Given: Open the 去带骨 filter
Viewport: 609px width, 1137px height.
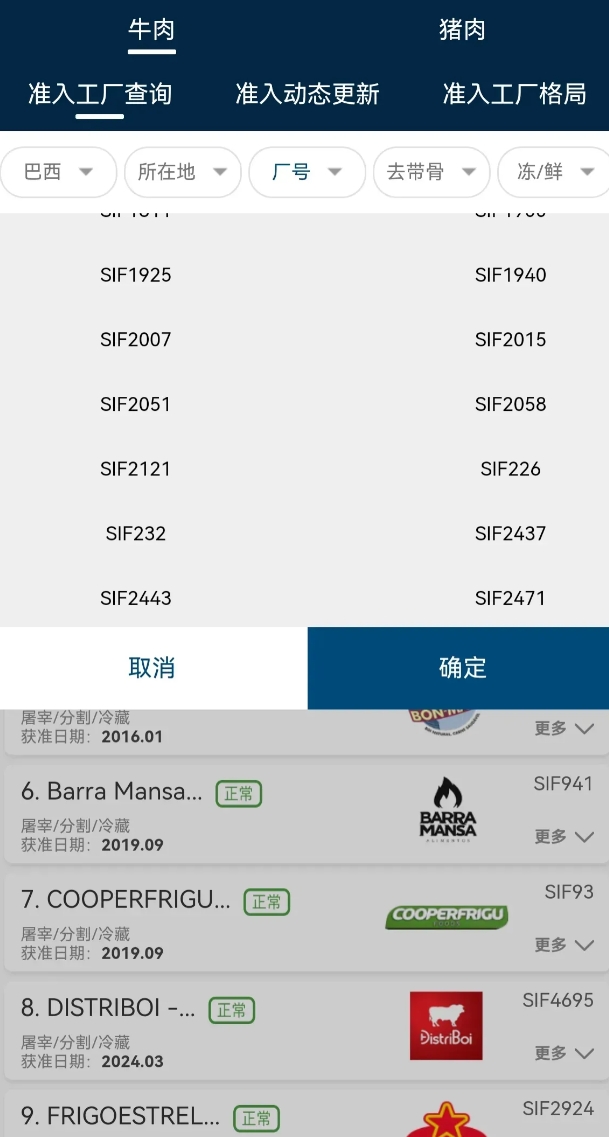Looking at the screenshot, I should coord(431,172).
